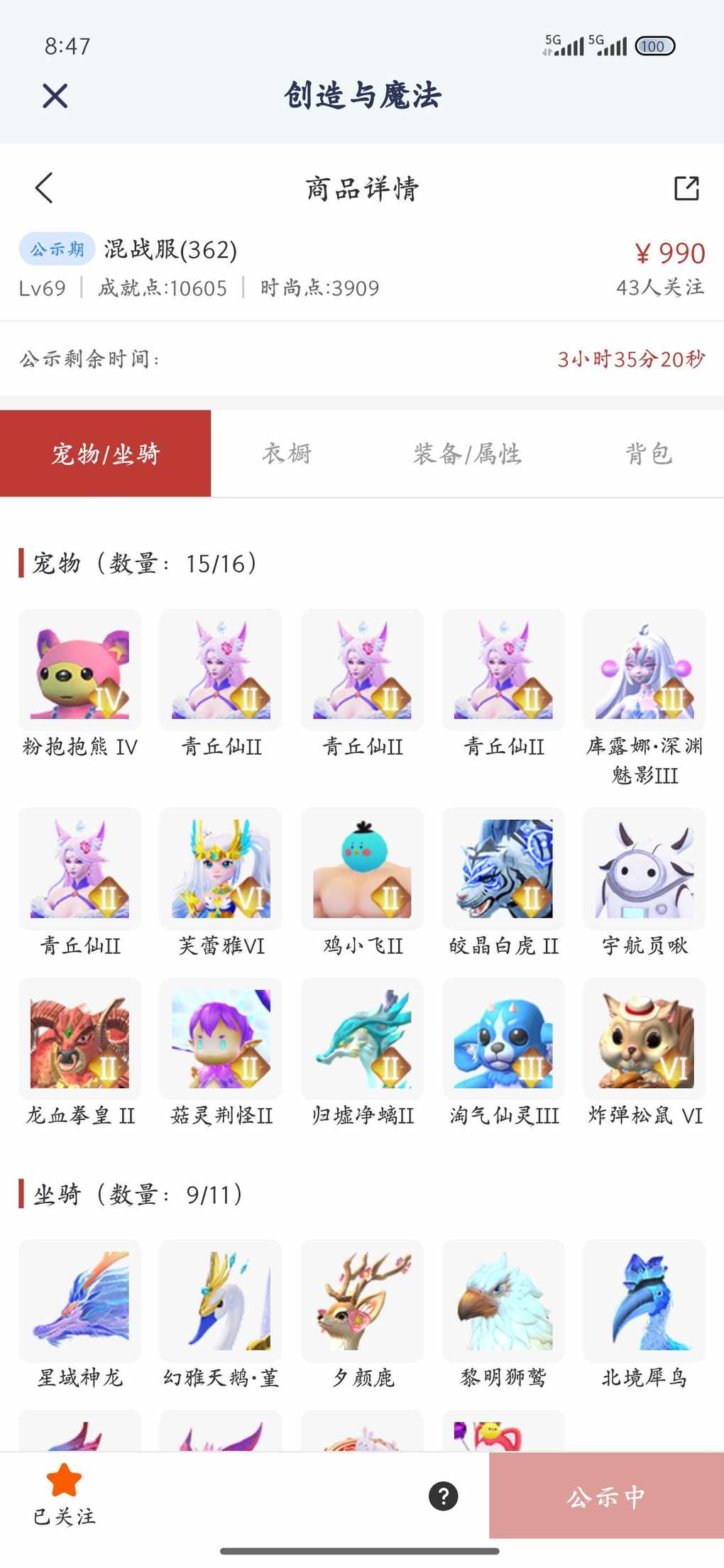724x1568 pixels.
Task: View the 炸弹松鼠 VI pet
Action: pyautogui.click(x=644, y=1038)
